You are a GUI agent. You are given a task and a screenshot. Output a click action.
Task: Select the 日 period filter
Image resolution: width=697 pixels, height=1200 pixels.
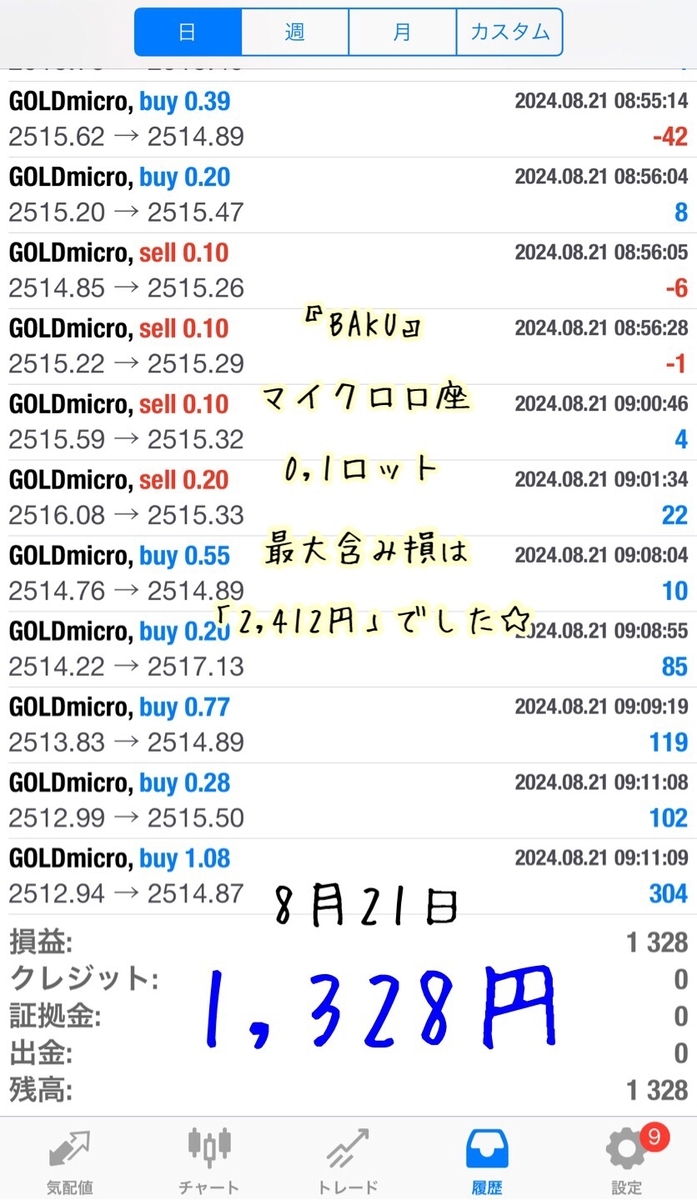187,32
